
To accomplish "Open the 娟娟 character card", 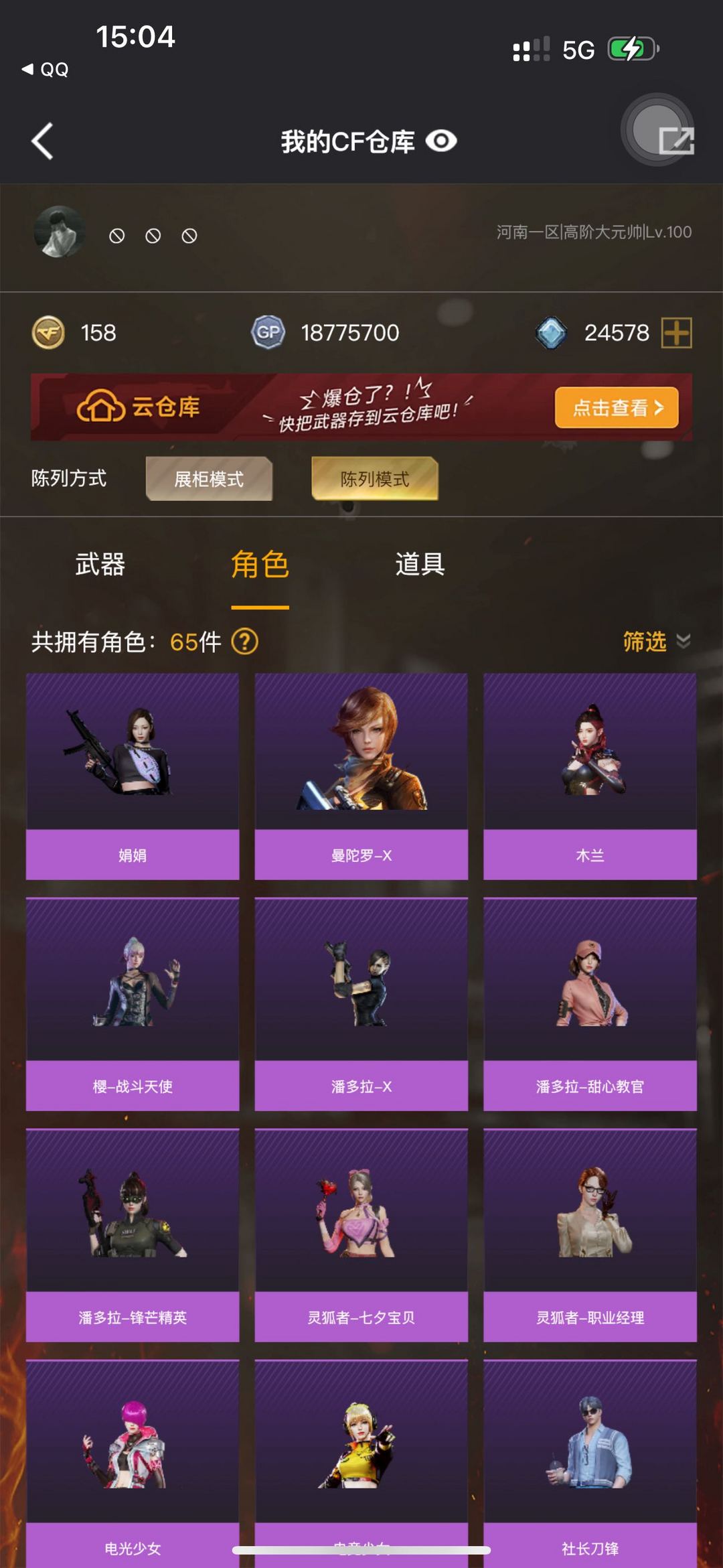I will click(133, 776).
